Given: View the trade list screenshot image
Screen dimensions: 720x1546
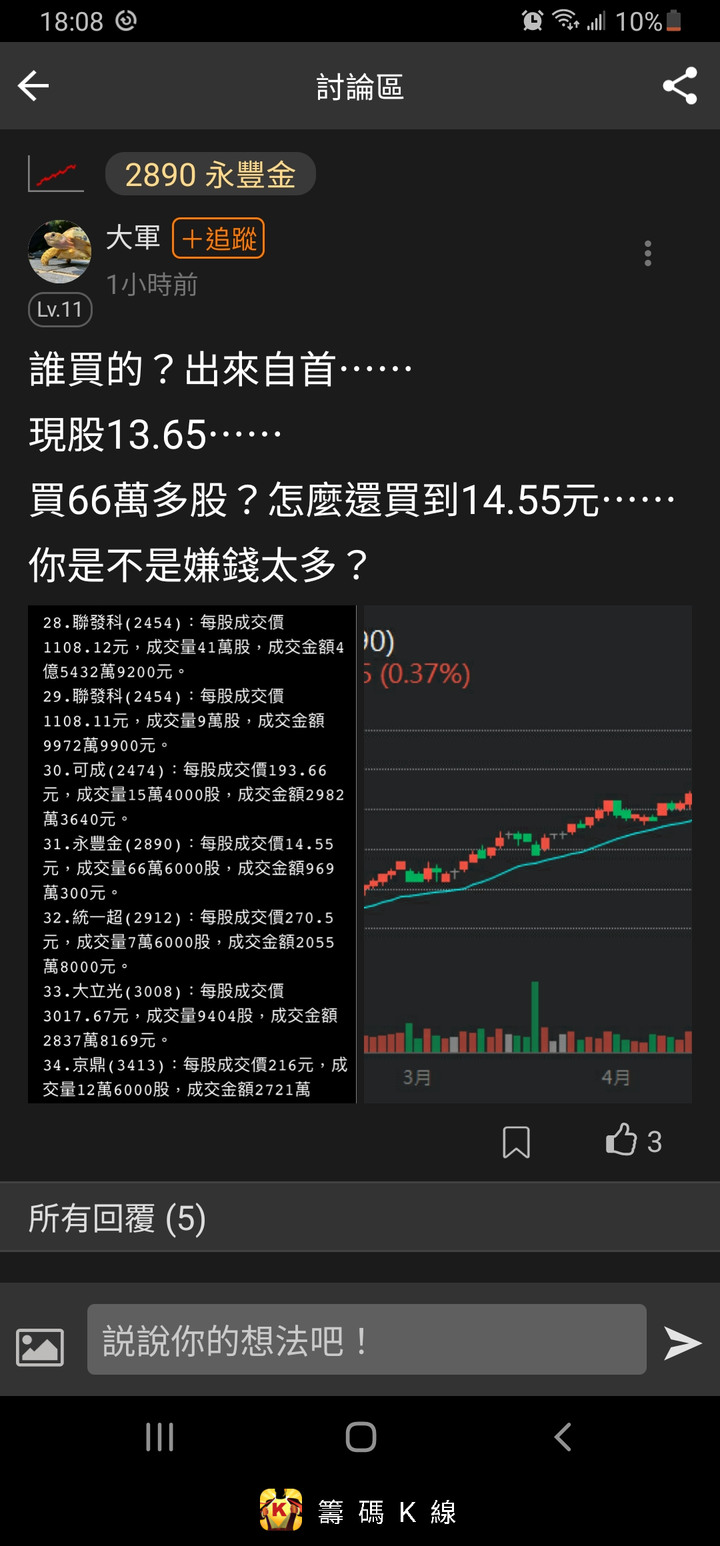Looking at the screenshot, I should tap(192, 854).
